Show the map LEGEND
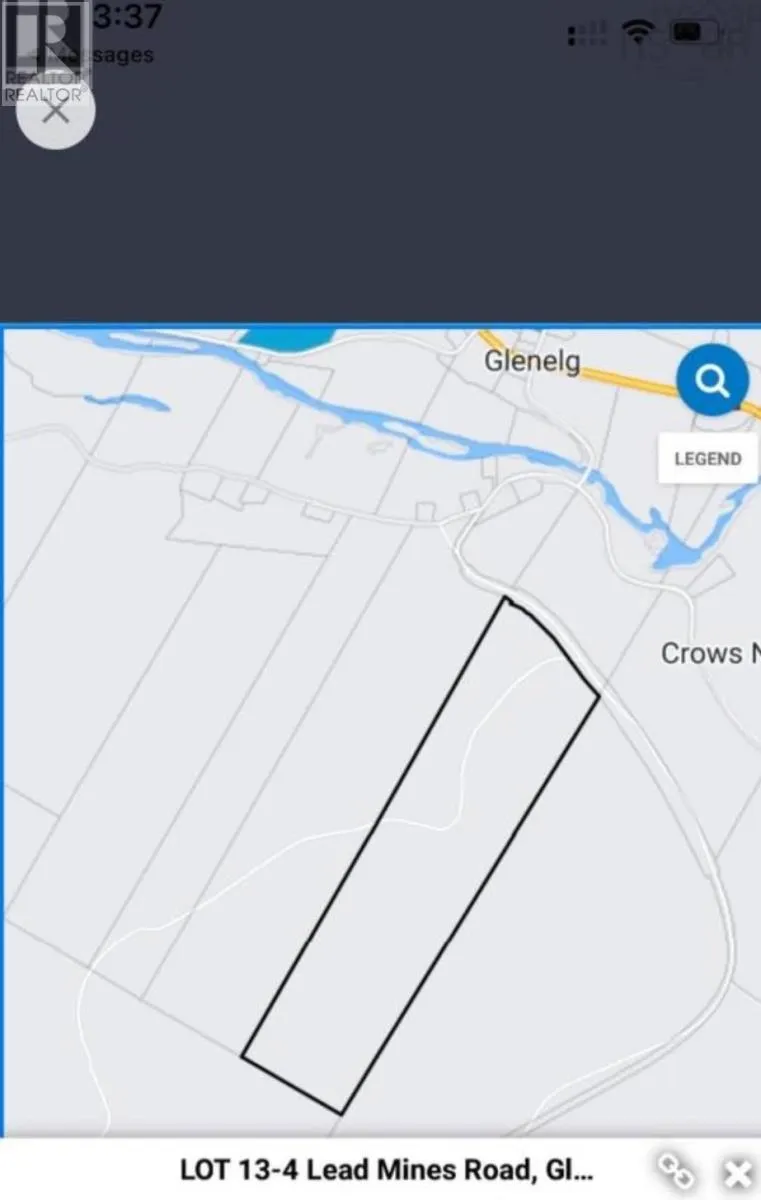Screen dimensions: 761x1200 tap(707, 459)
